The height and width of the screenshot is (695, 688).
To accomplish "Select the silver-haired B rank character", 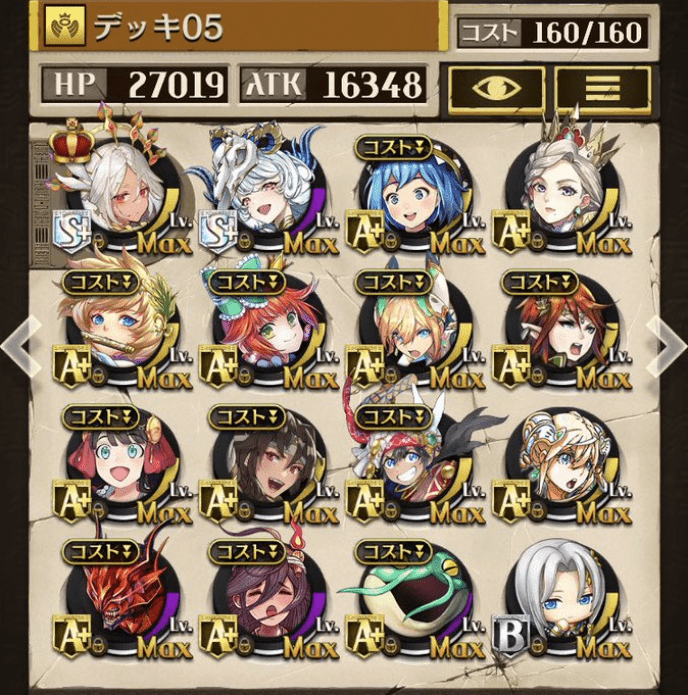I will coord(553,602).
